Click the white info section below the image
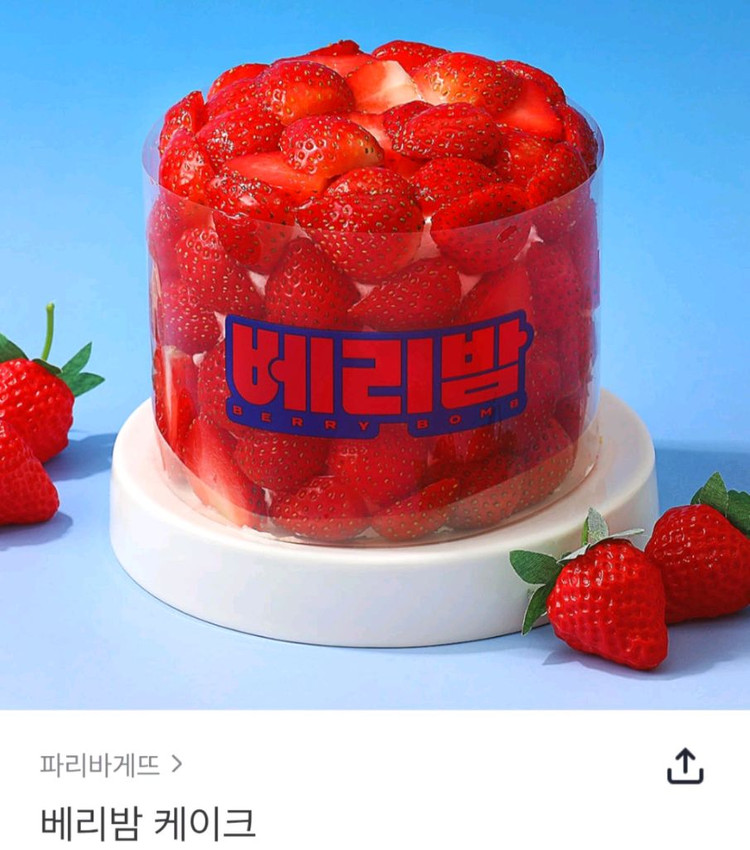 375,790
